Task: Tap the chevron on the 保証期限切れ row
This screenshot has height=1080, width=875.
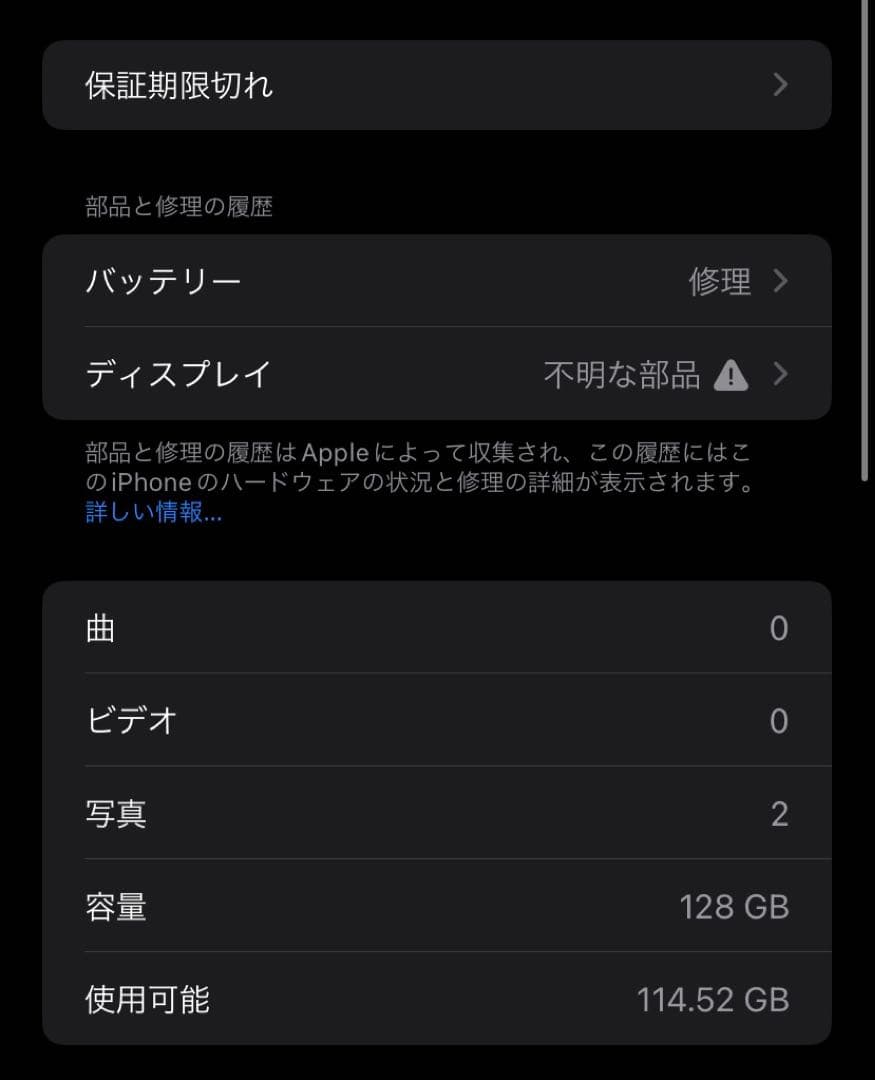Action: [778, 86]
